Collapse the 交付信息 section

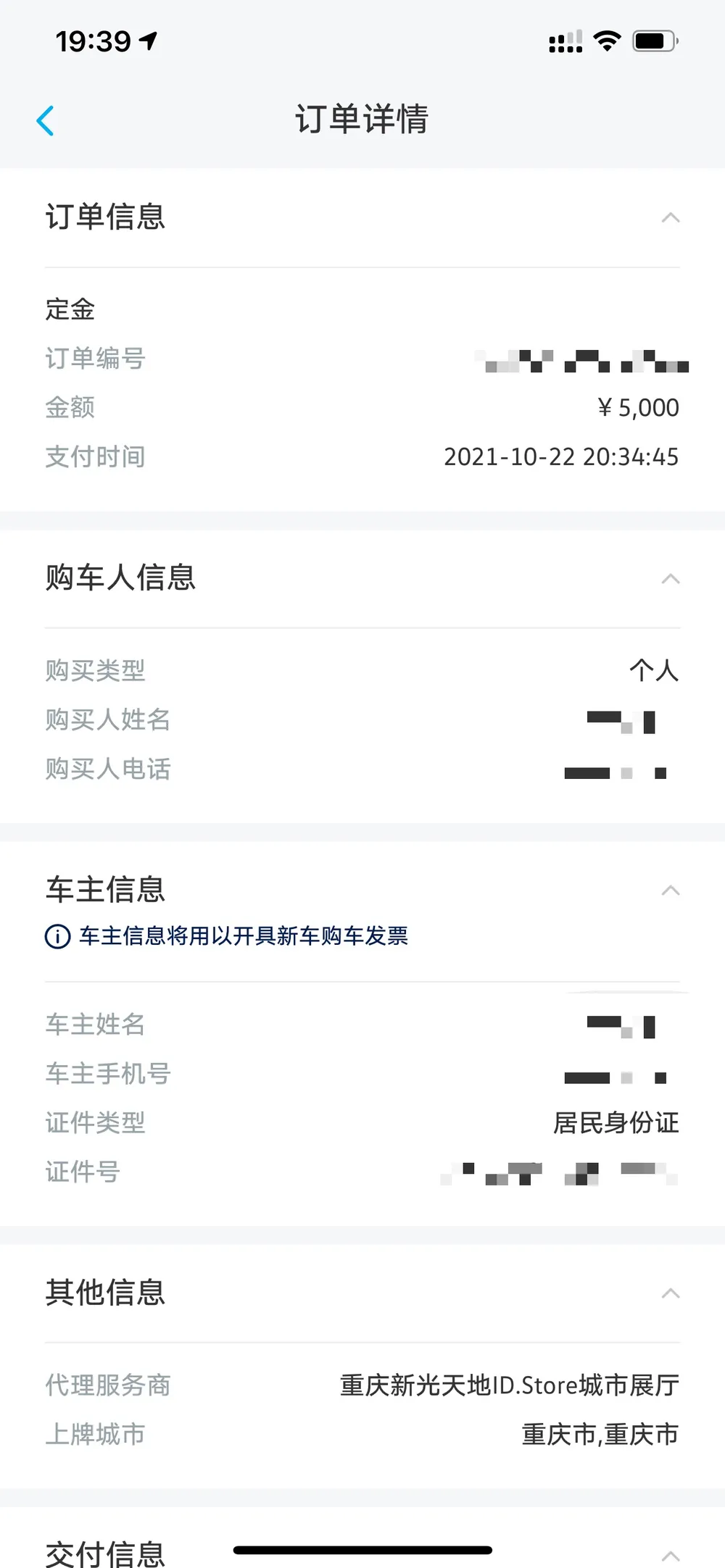(x=671, y=1555)
